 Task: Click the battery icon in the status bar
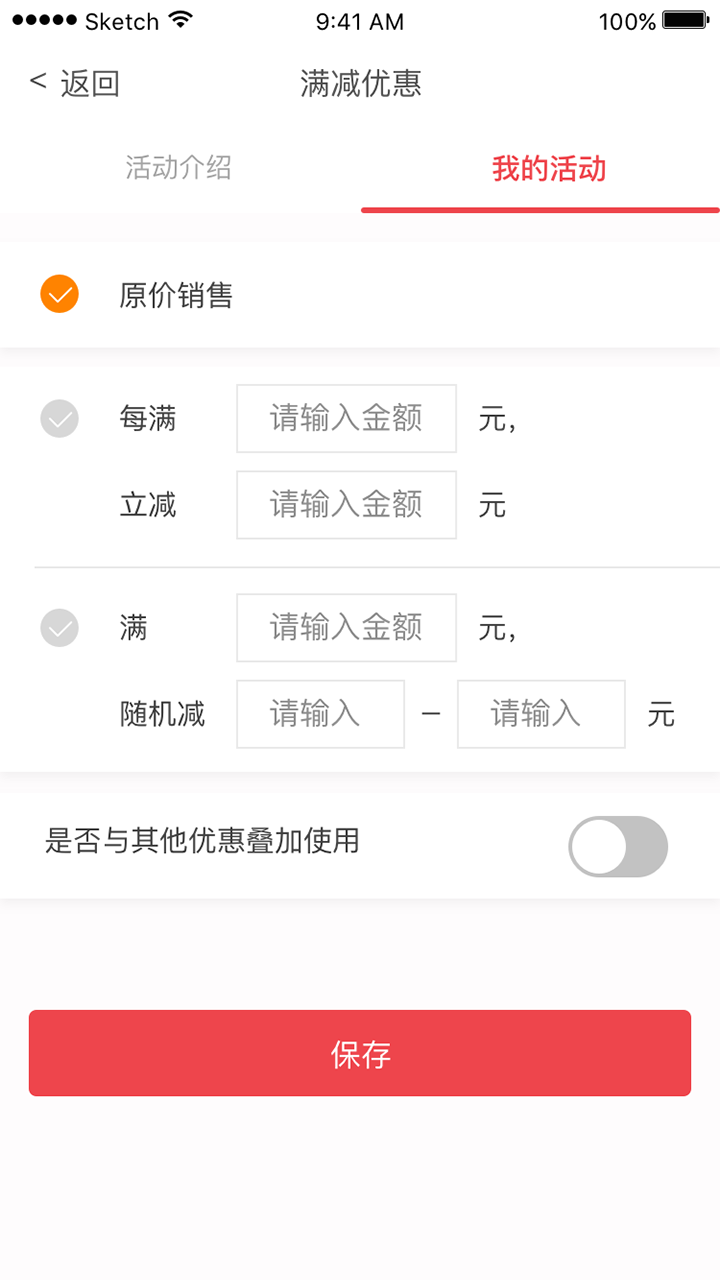pyautogui.click(x=686, y=18)
